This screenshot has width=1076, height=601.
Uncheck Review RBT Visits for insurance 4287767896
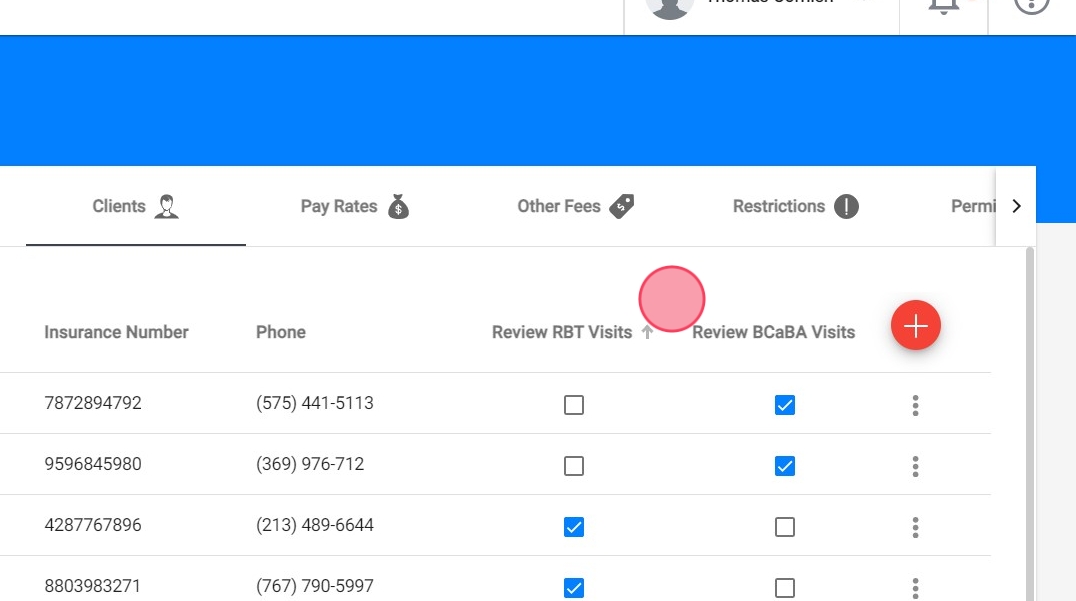click(x=574, y=527)
